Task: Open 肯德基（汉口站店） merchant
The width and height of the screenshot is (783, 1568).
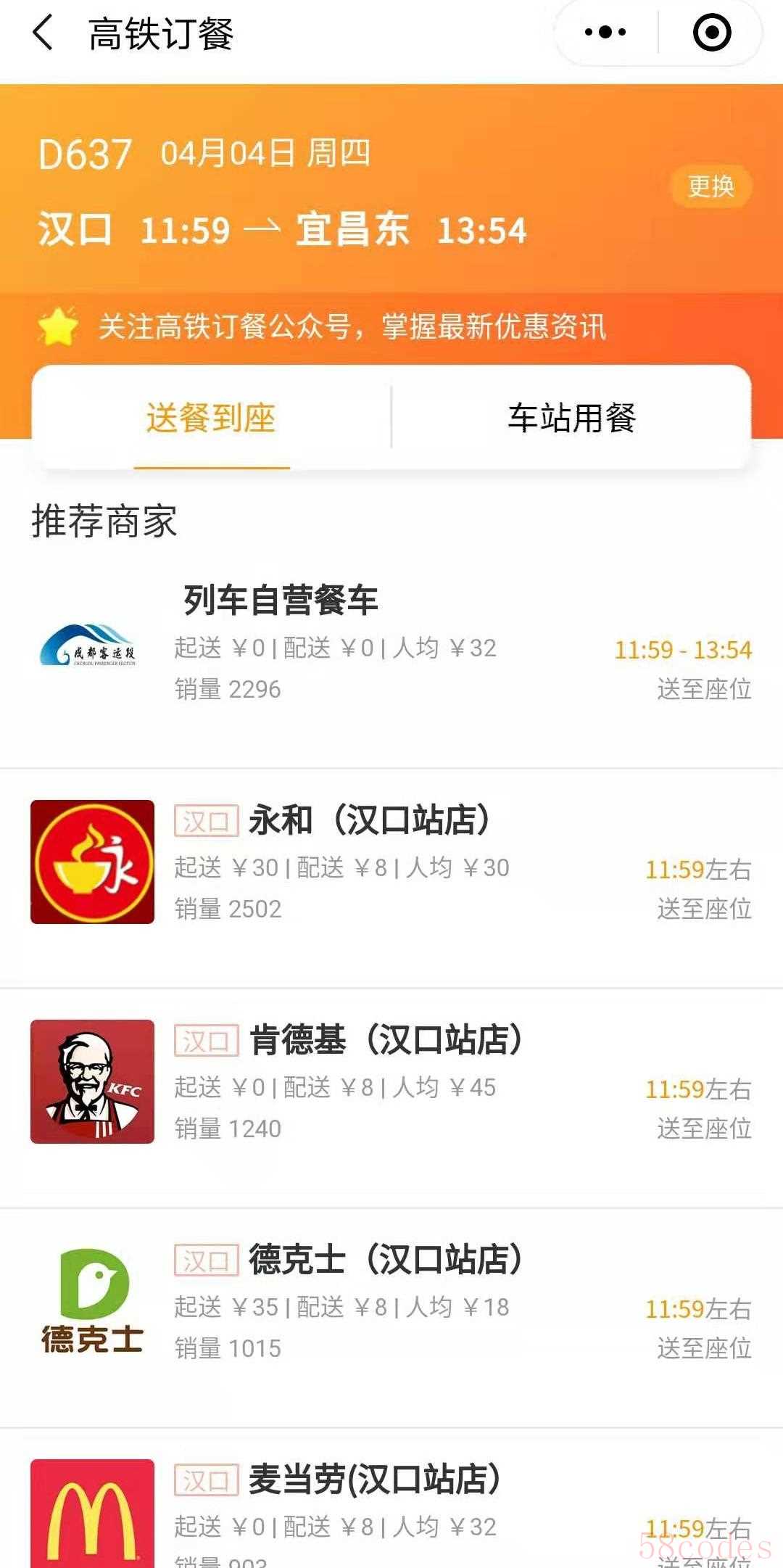Action: (x=391, y=1097)
